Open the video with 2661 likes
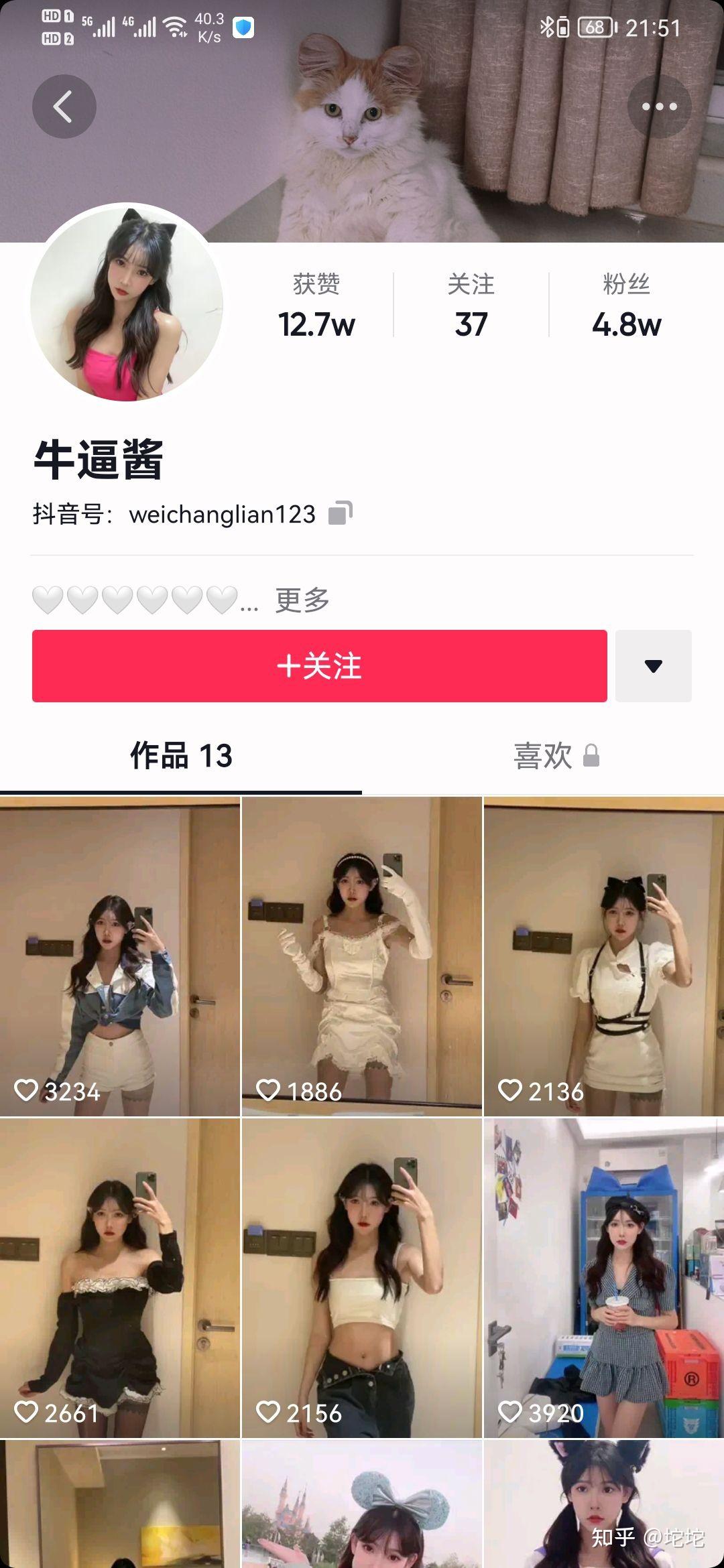 pyautogui.click(x=120, y=1278)
